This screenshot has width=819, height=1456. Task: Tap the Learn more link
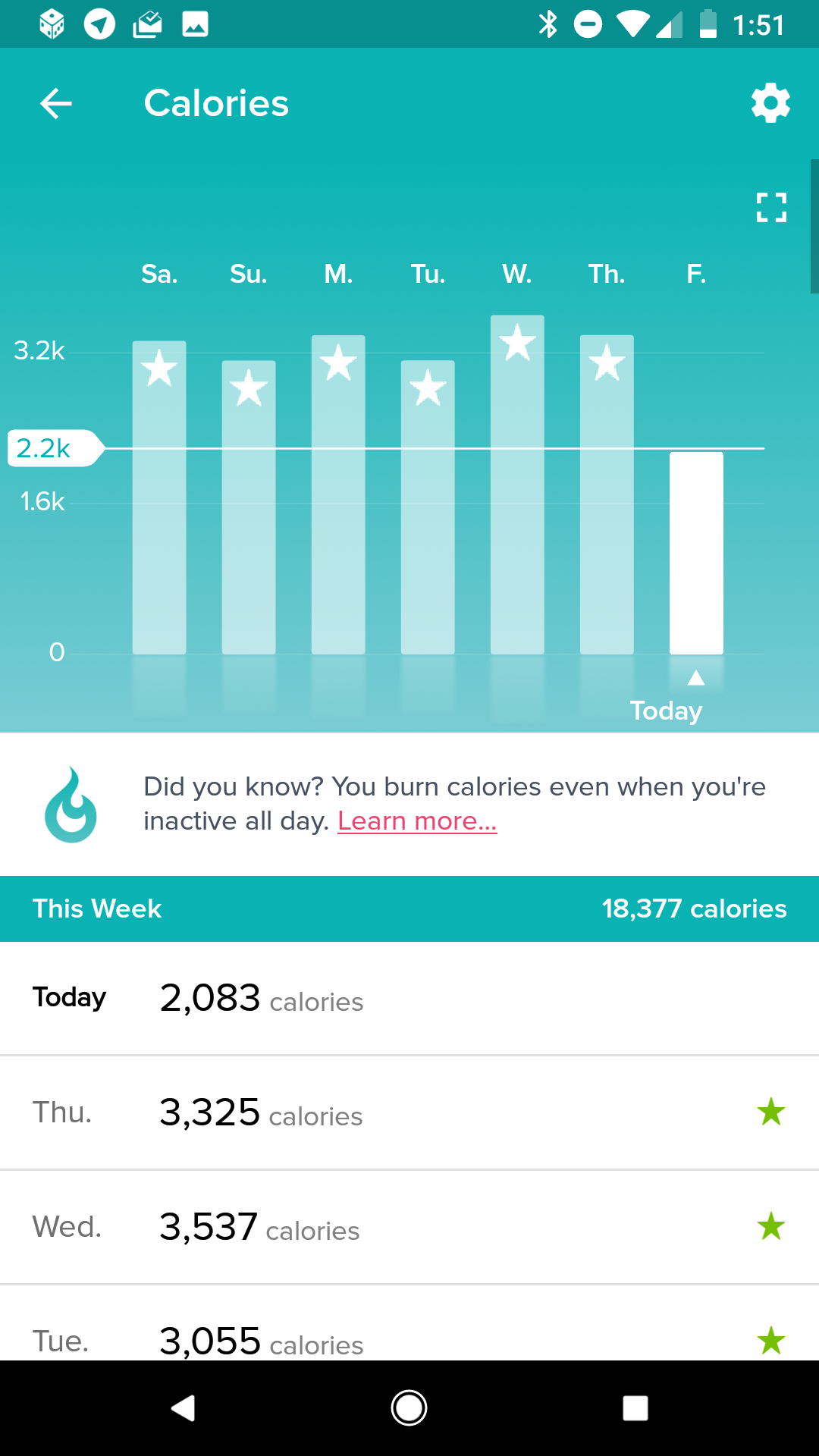(x=417, y=821)
